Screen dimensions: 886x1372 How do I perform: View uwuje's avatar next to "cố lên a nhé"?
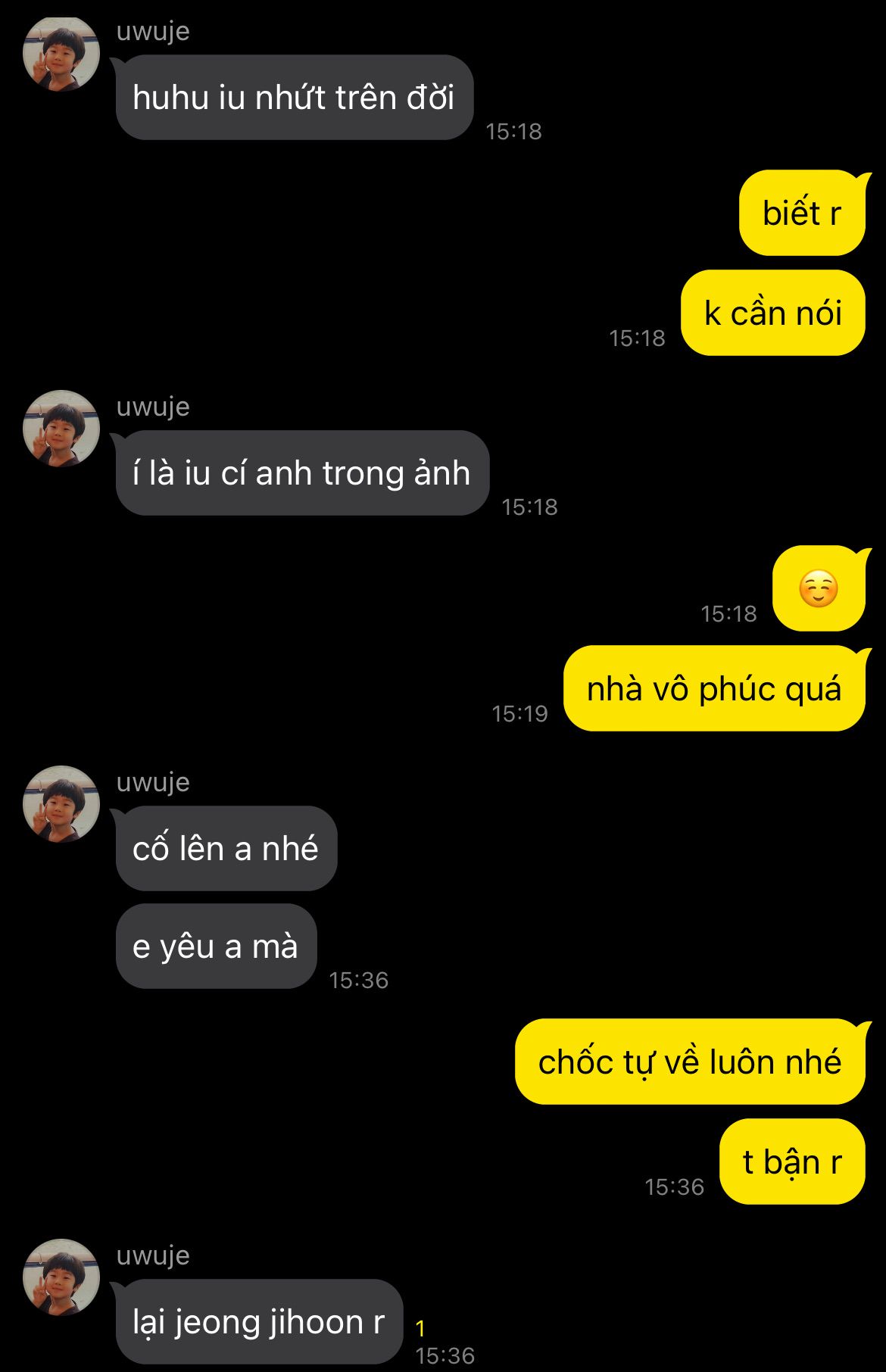click(61, 804)
